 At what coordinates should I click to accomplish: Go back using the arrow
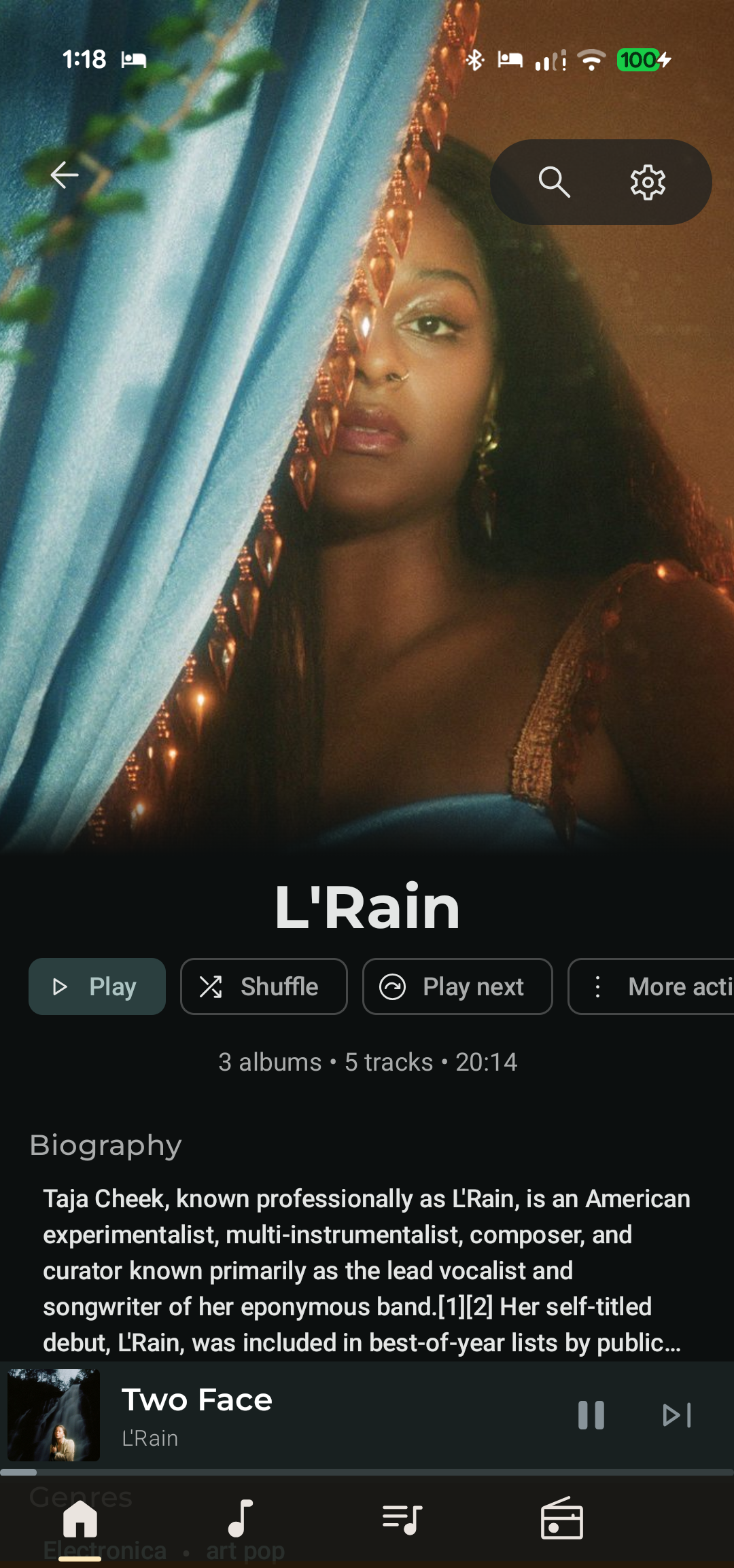65,175
